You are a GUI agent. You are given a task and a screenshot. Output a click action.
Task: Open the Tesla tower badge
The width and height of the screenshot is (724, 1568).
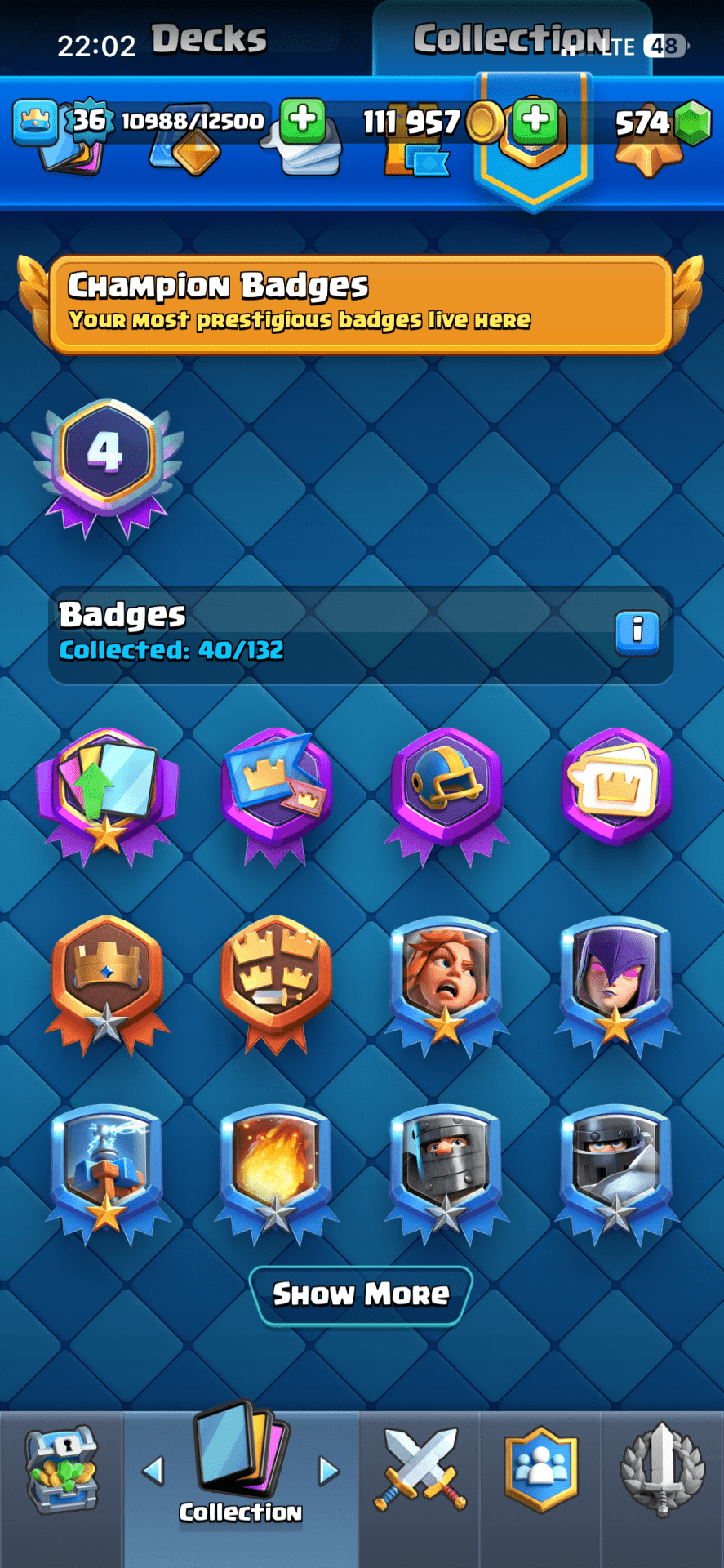coord(107,1169)
